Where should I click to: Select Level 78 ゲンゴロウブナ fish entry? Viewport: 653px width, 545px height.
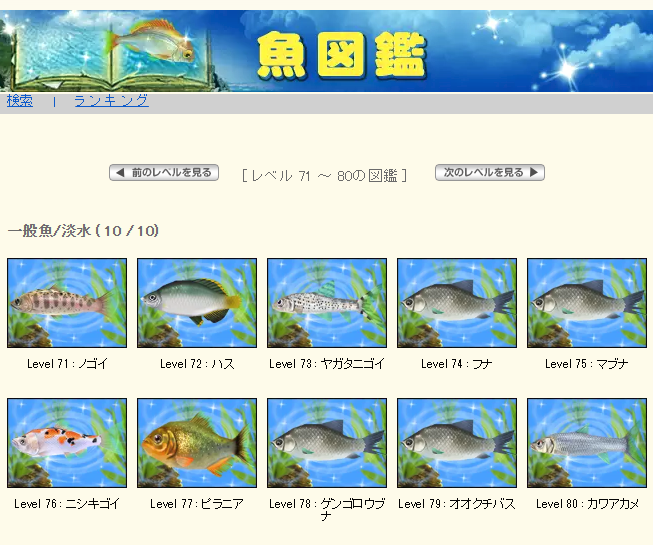327,443
